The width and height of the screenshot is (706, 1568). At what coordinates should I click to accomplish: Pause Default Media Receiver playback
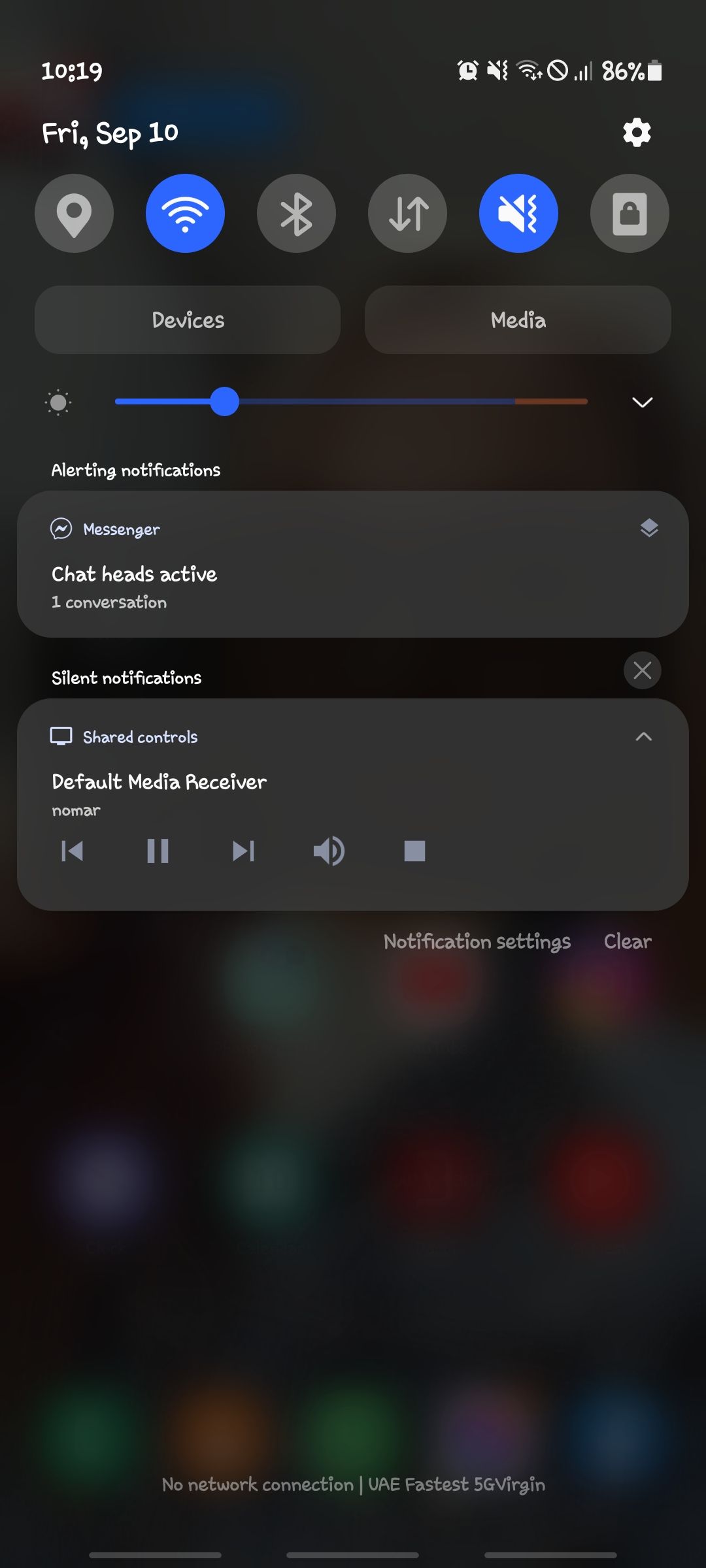[158, 851]
